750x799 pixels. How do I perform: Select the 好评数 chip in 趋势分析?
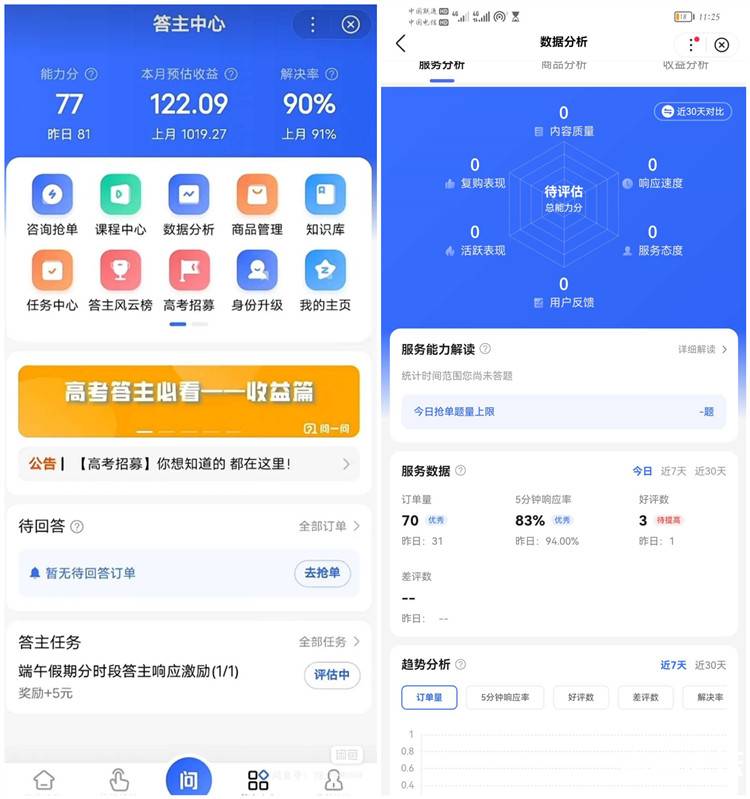click(x=581, y=698)
